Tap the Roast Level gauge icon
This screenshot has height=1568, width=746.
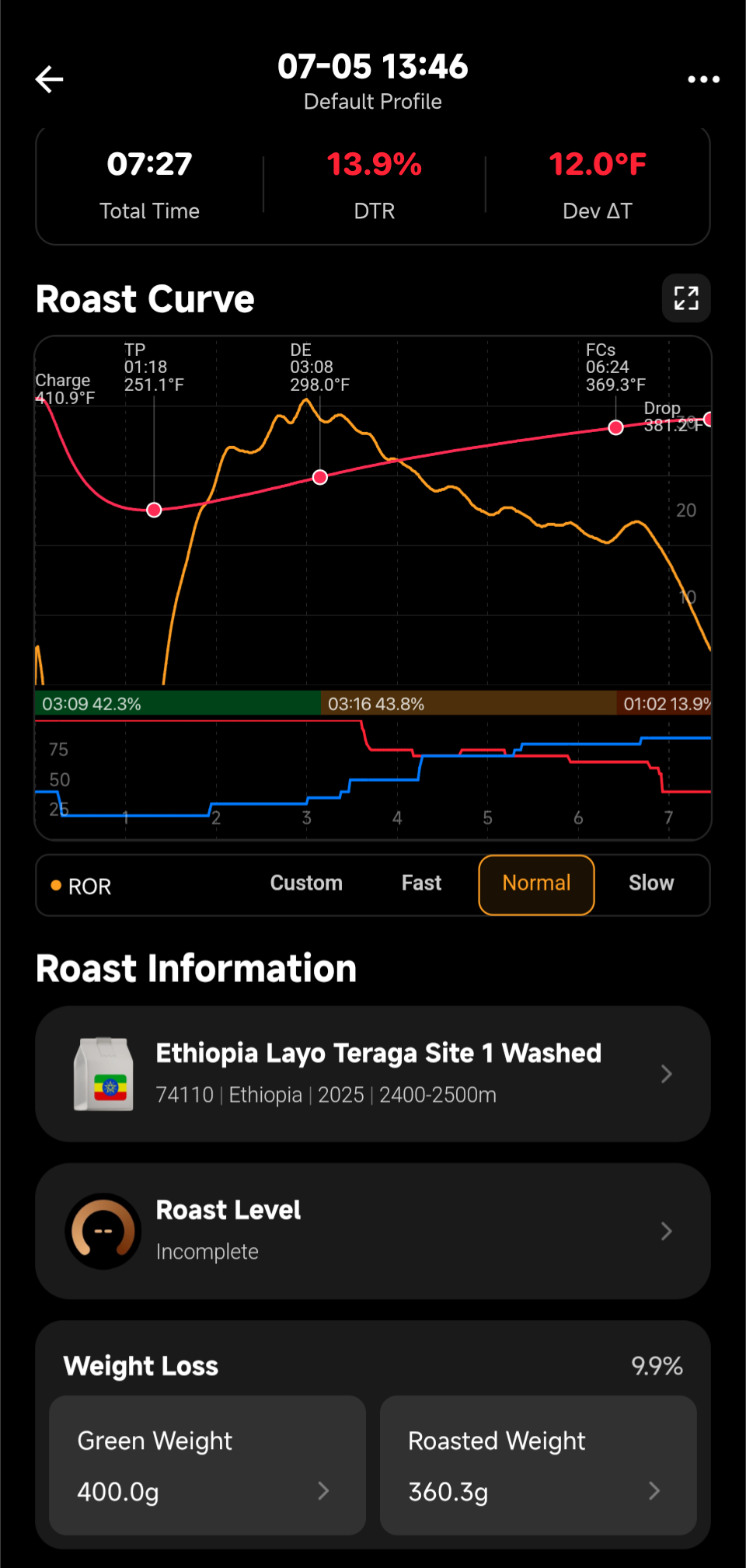click(103, 1232)
